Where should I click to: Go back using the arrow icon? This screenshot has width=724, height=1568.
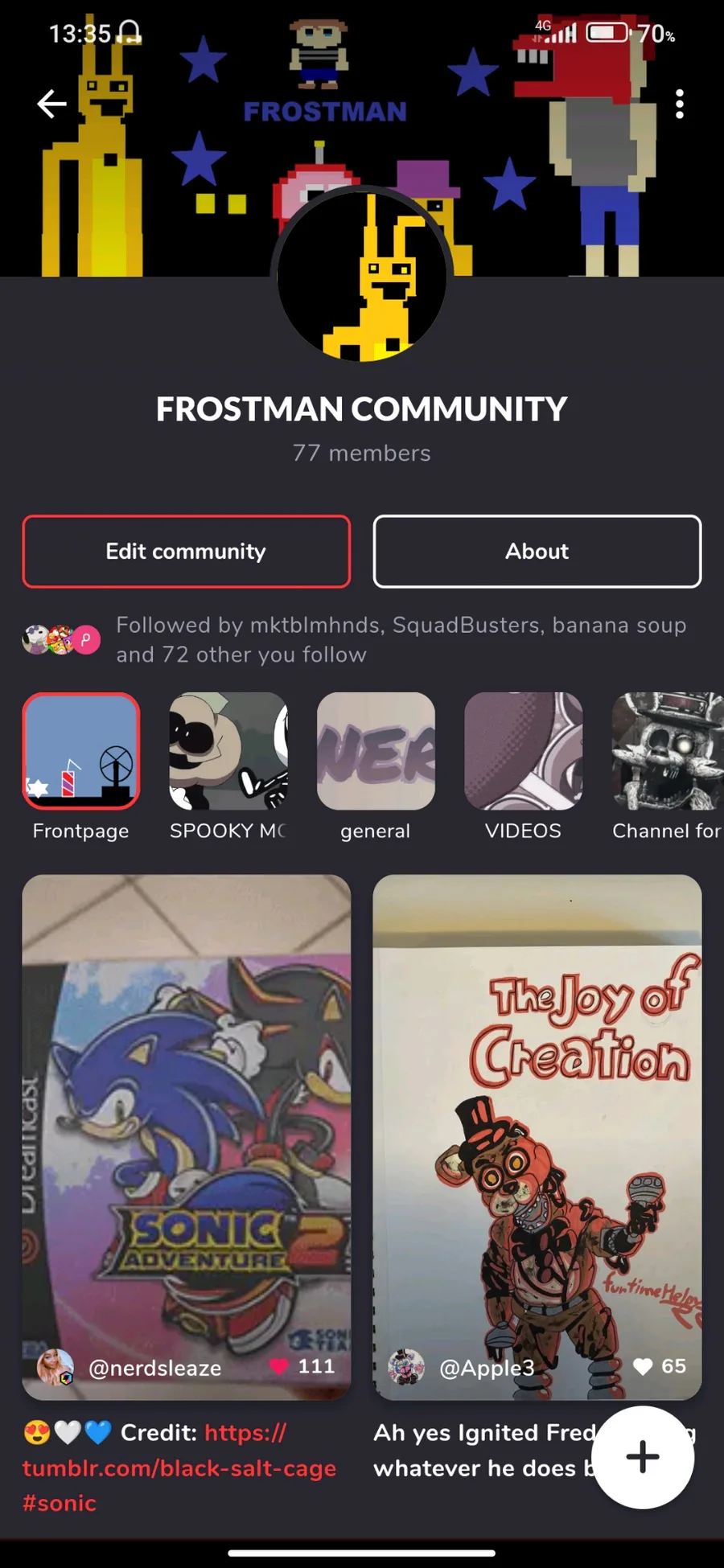coord(52,104)
